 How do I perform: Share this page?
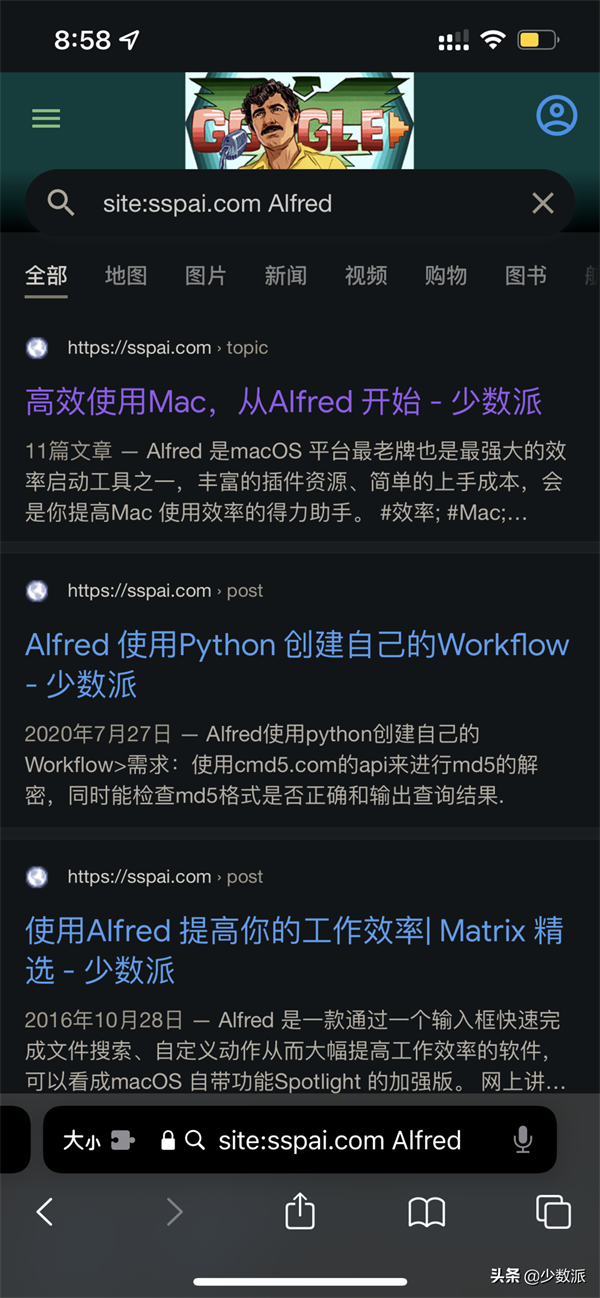[x=300, y=1212]
